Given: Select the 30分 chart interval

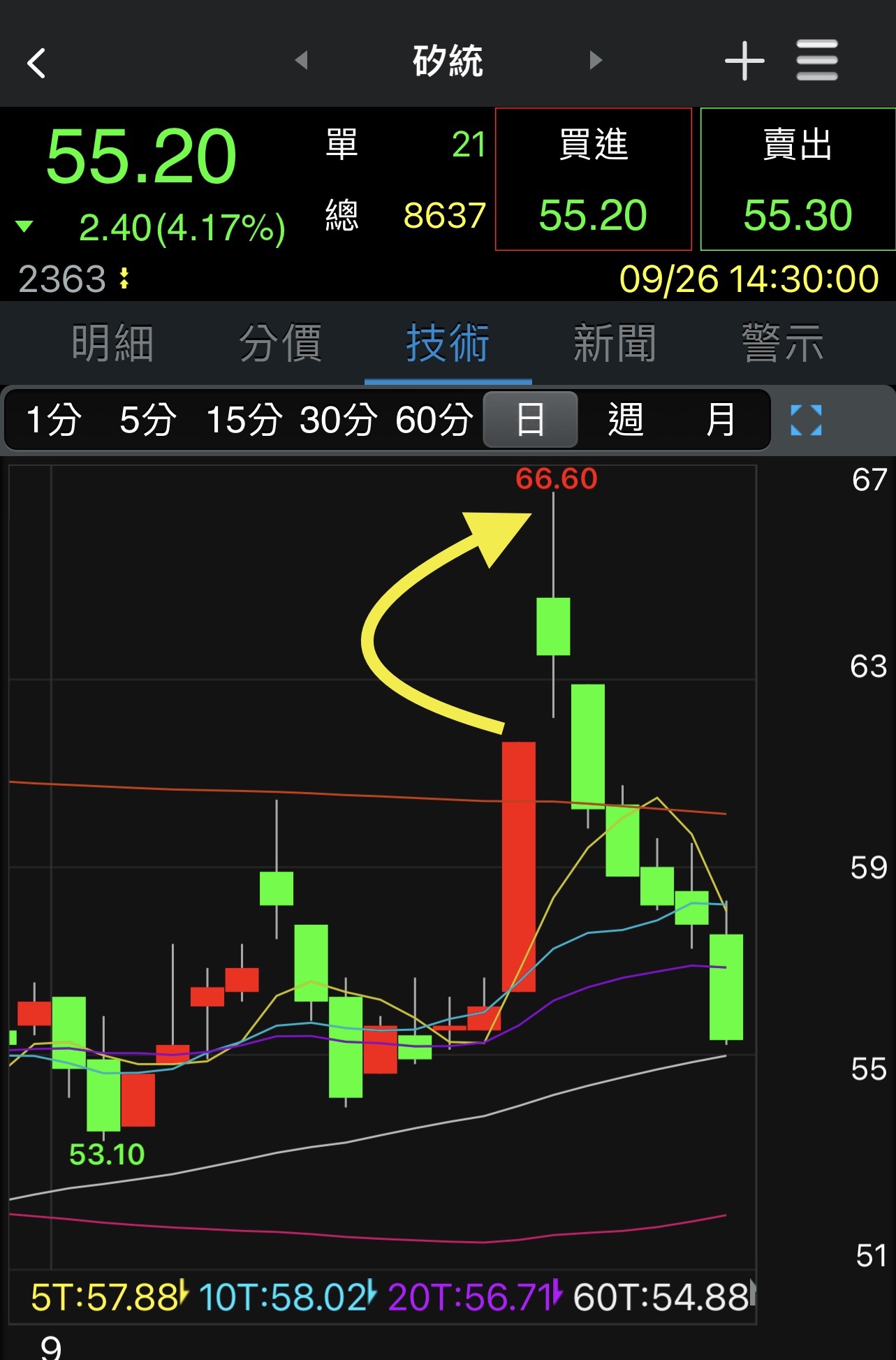Looking at the screenshot, I should tap(338, 420).
